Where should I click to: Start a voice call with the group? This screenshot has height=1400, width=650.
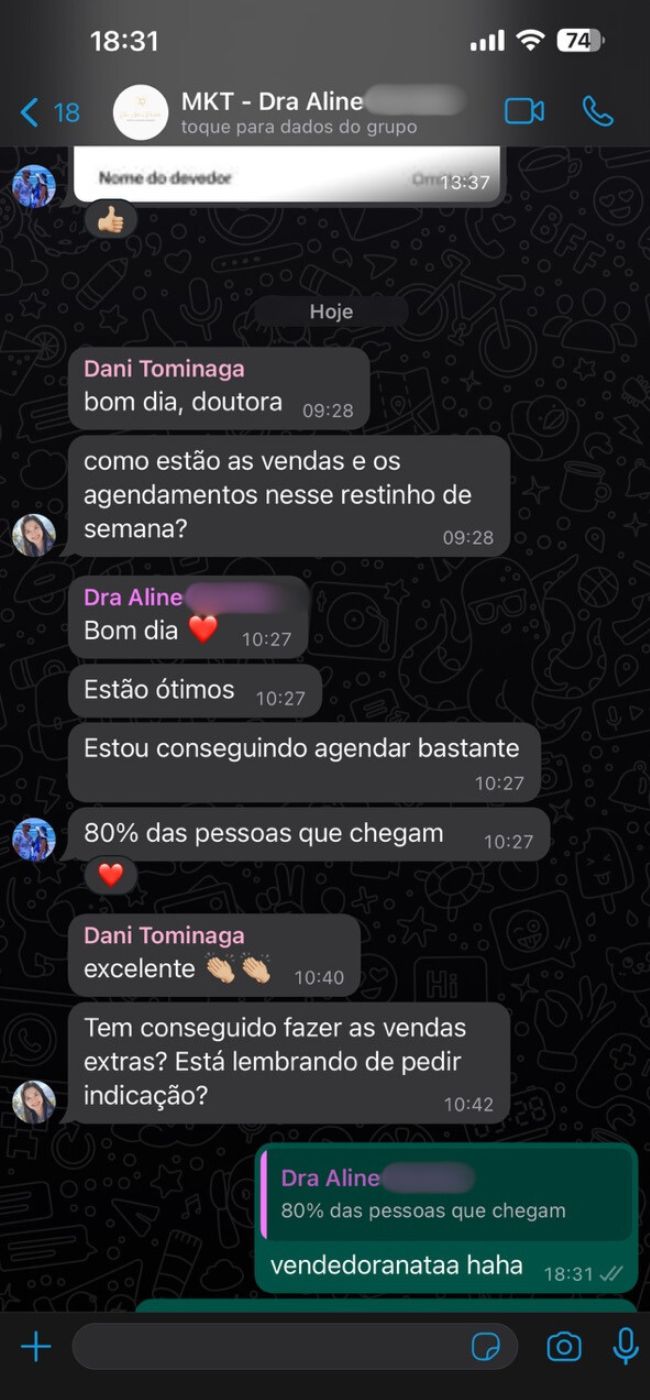click(598, 111)
